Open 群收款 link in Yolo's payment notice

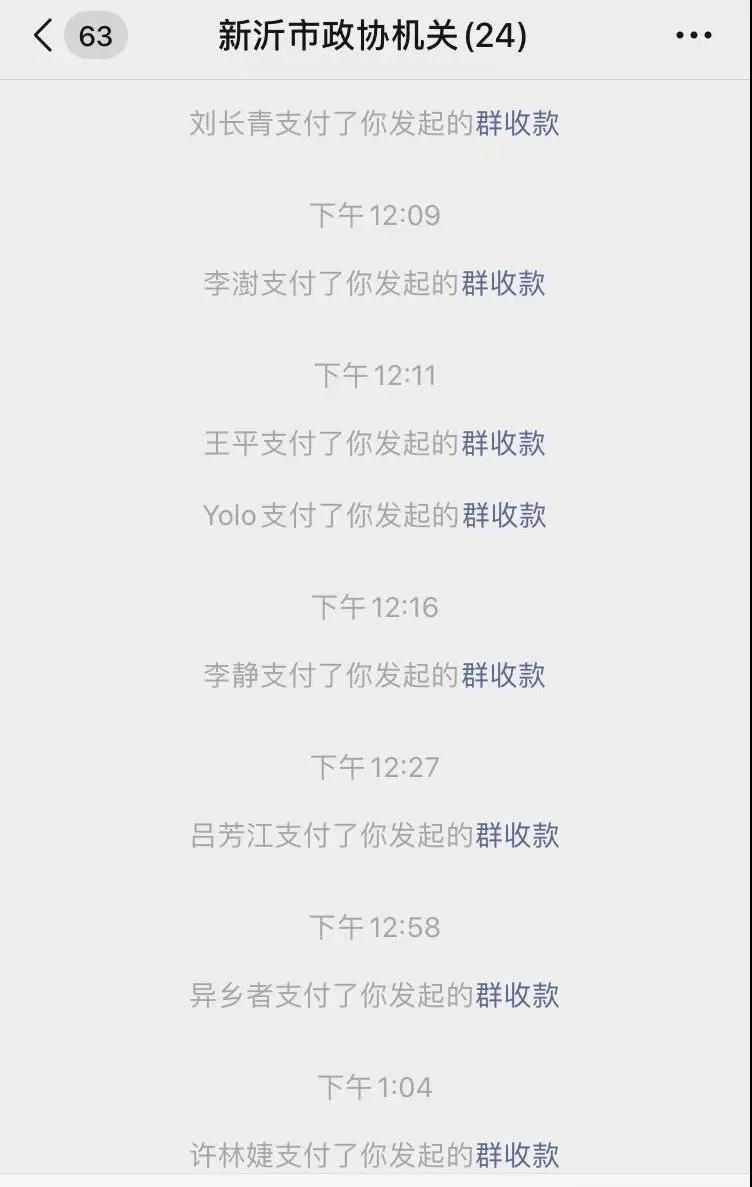click(503, 516)
